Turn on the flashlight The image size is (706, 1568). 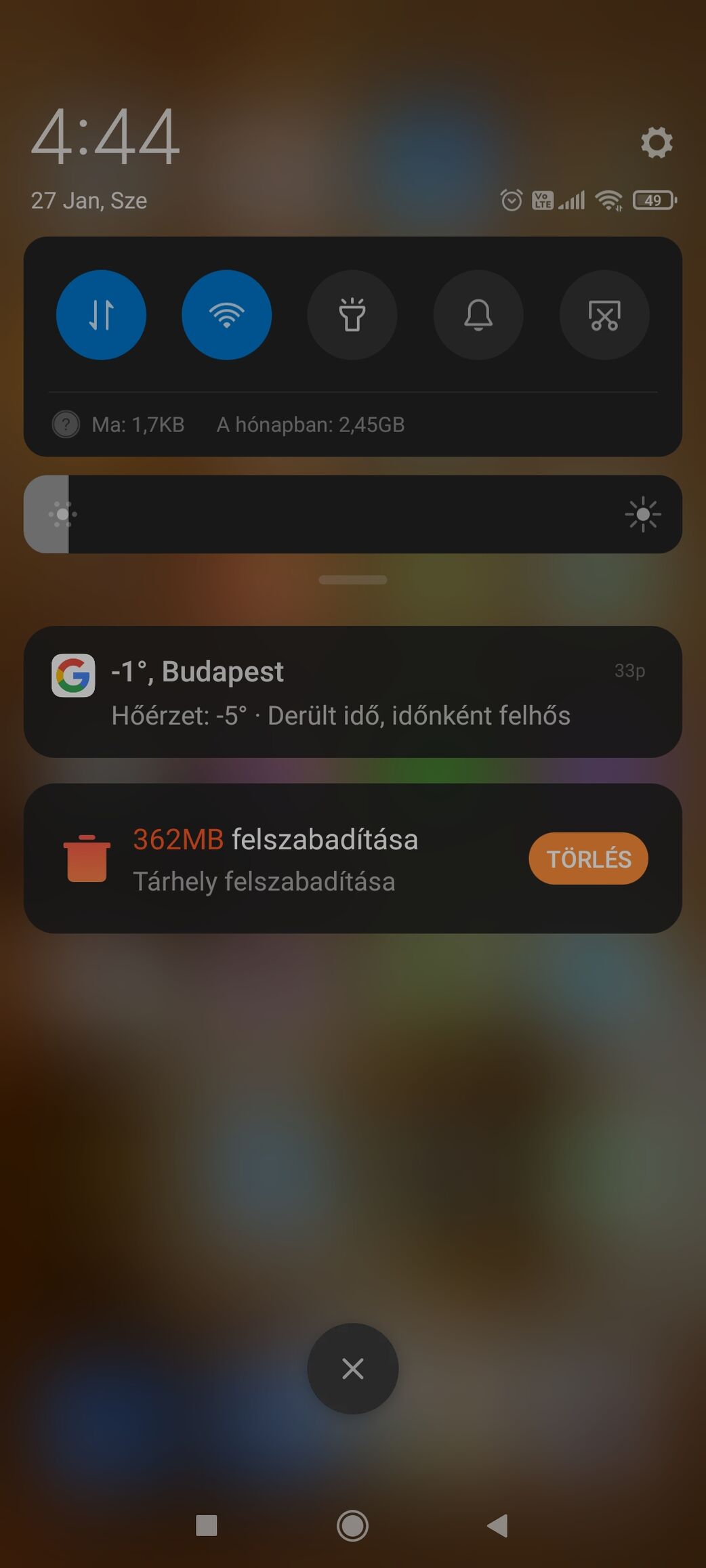coord(352,315)
